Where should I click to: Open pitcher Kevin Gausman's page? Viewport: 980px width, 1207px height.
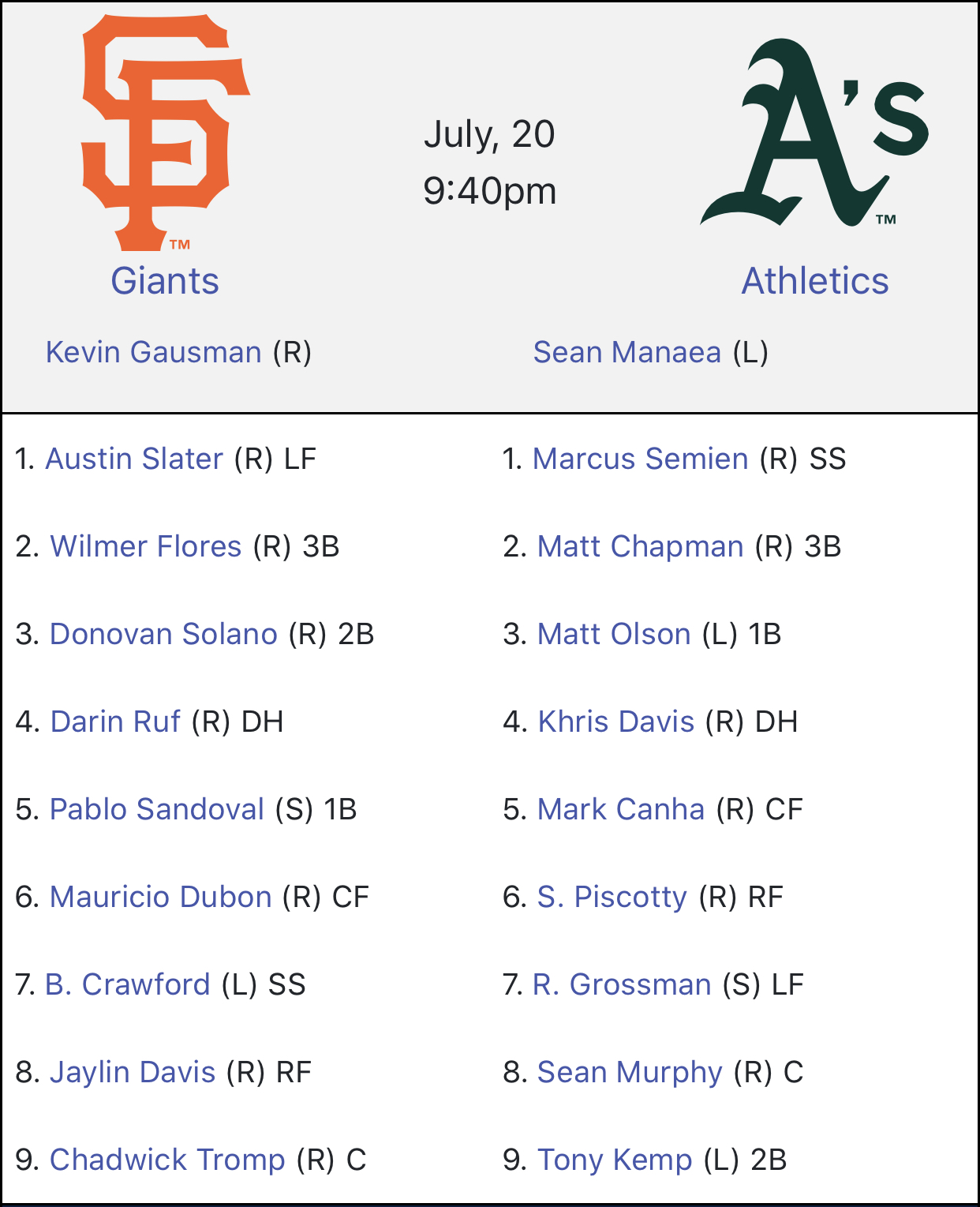point(153,352)
